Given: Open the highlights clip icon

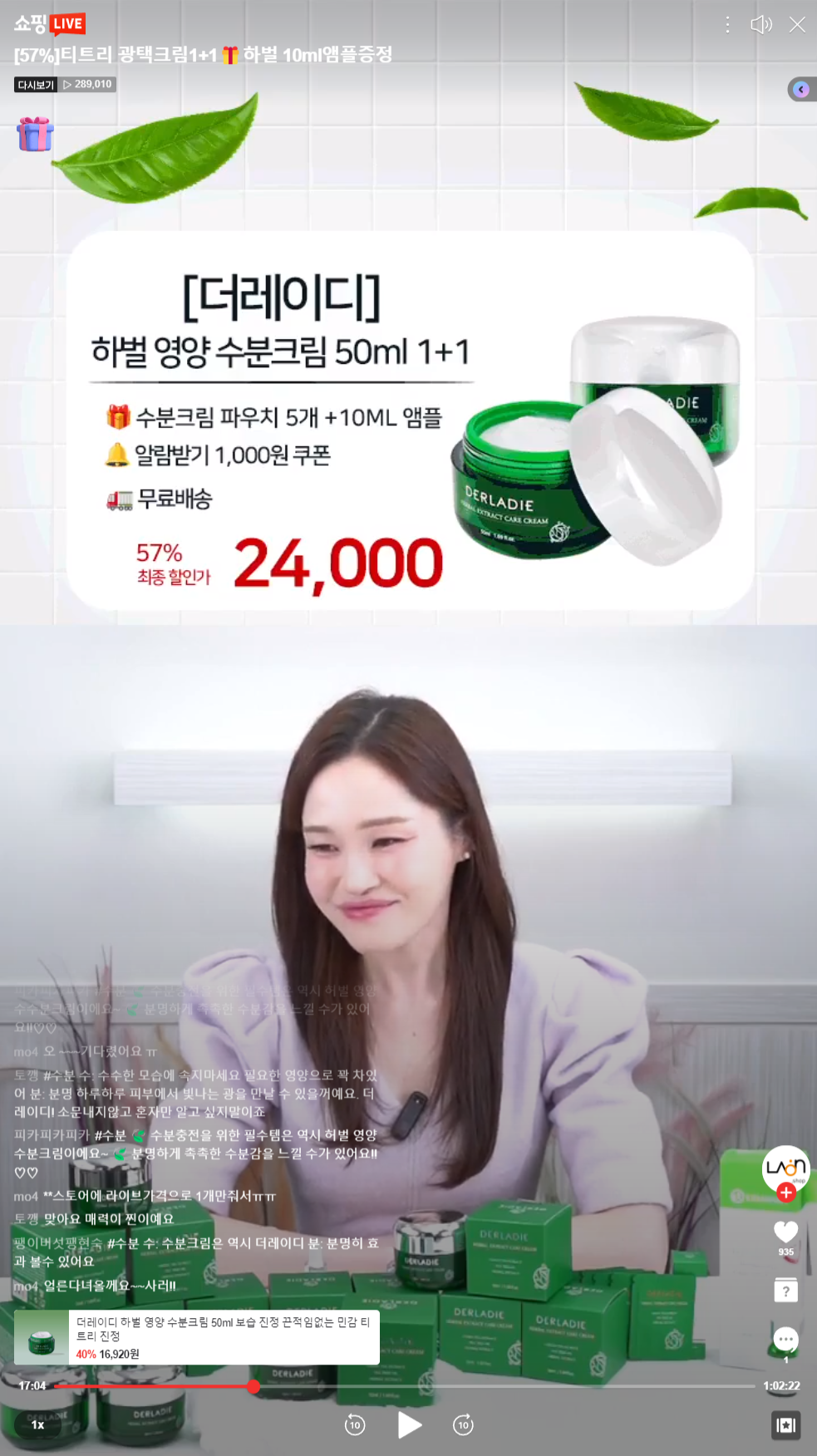Looking at the screenshot, I should (x=785, y=1425).
